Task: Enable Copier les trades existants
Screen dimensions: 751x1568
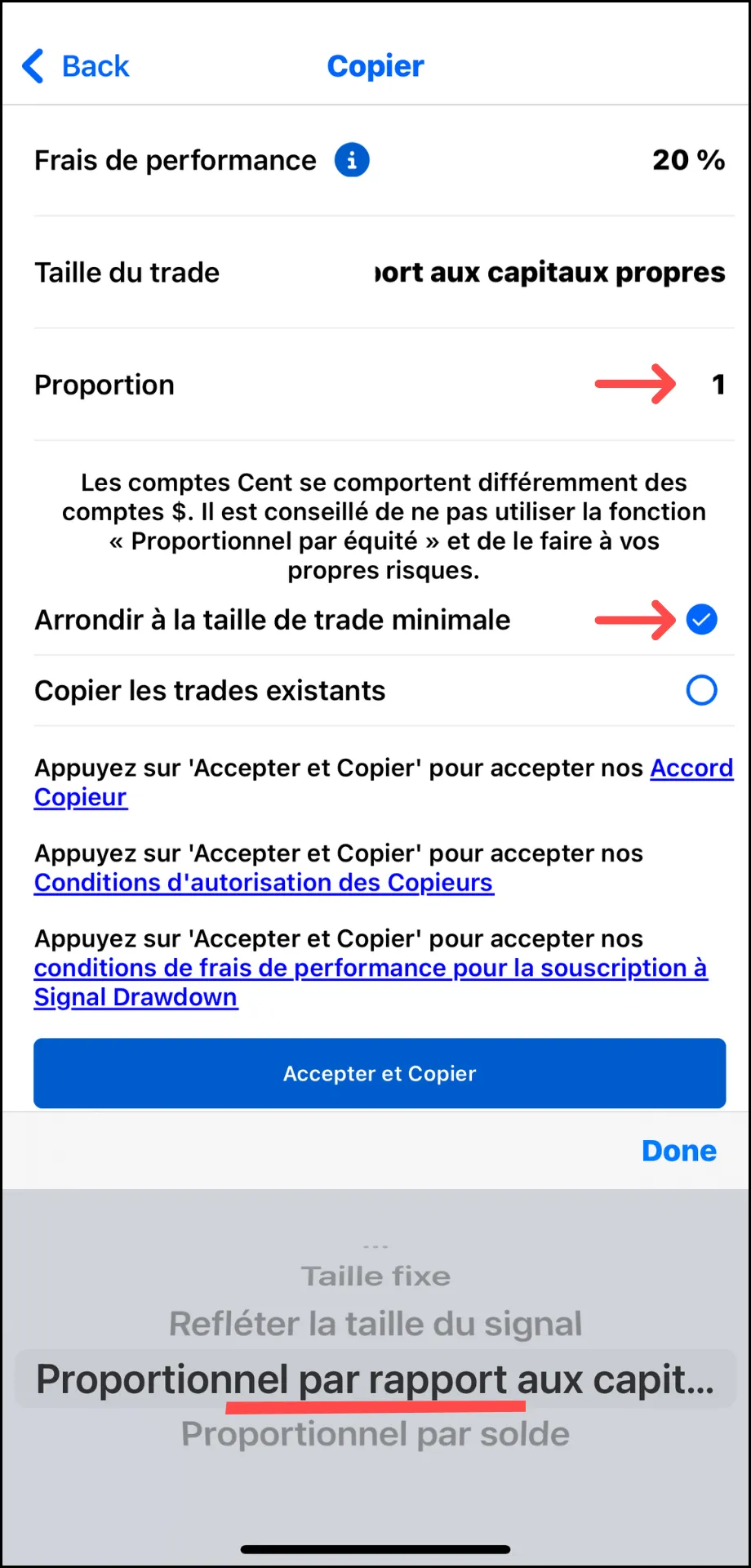Action: [x=701, y=690]
